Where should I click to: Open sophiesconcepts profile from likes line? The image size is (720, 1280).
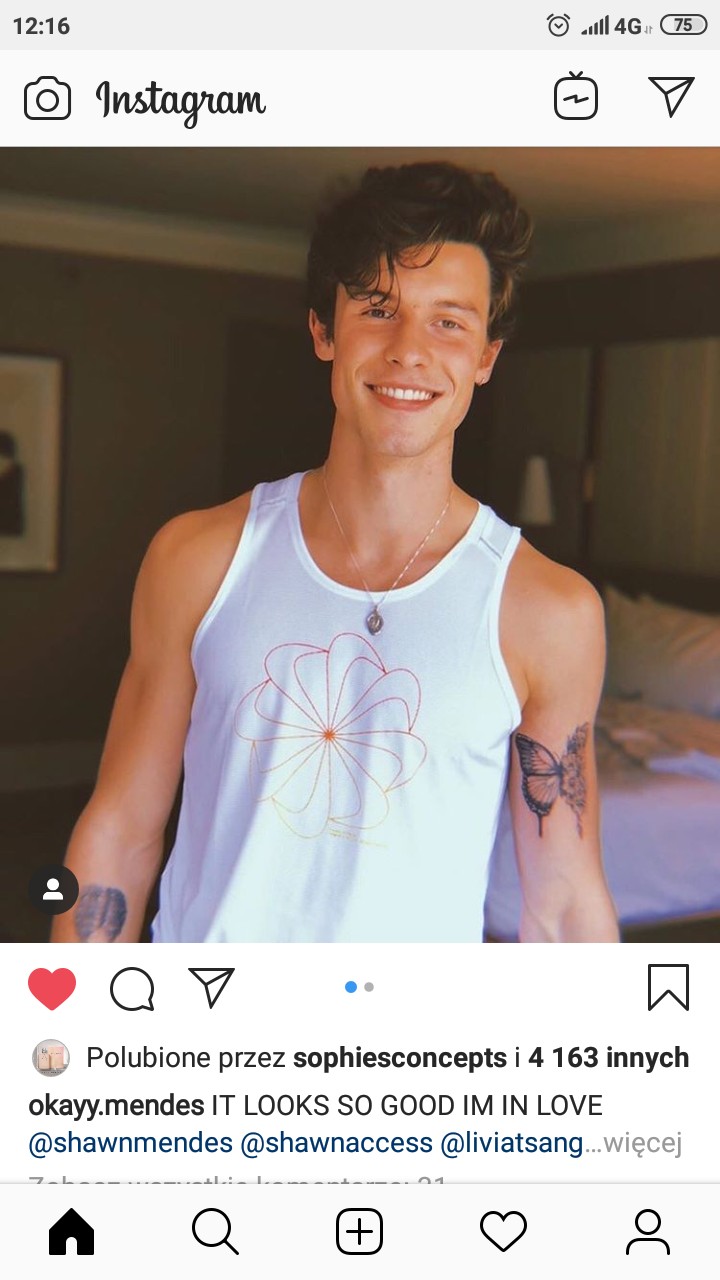point(400,1057)
